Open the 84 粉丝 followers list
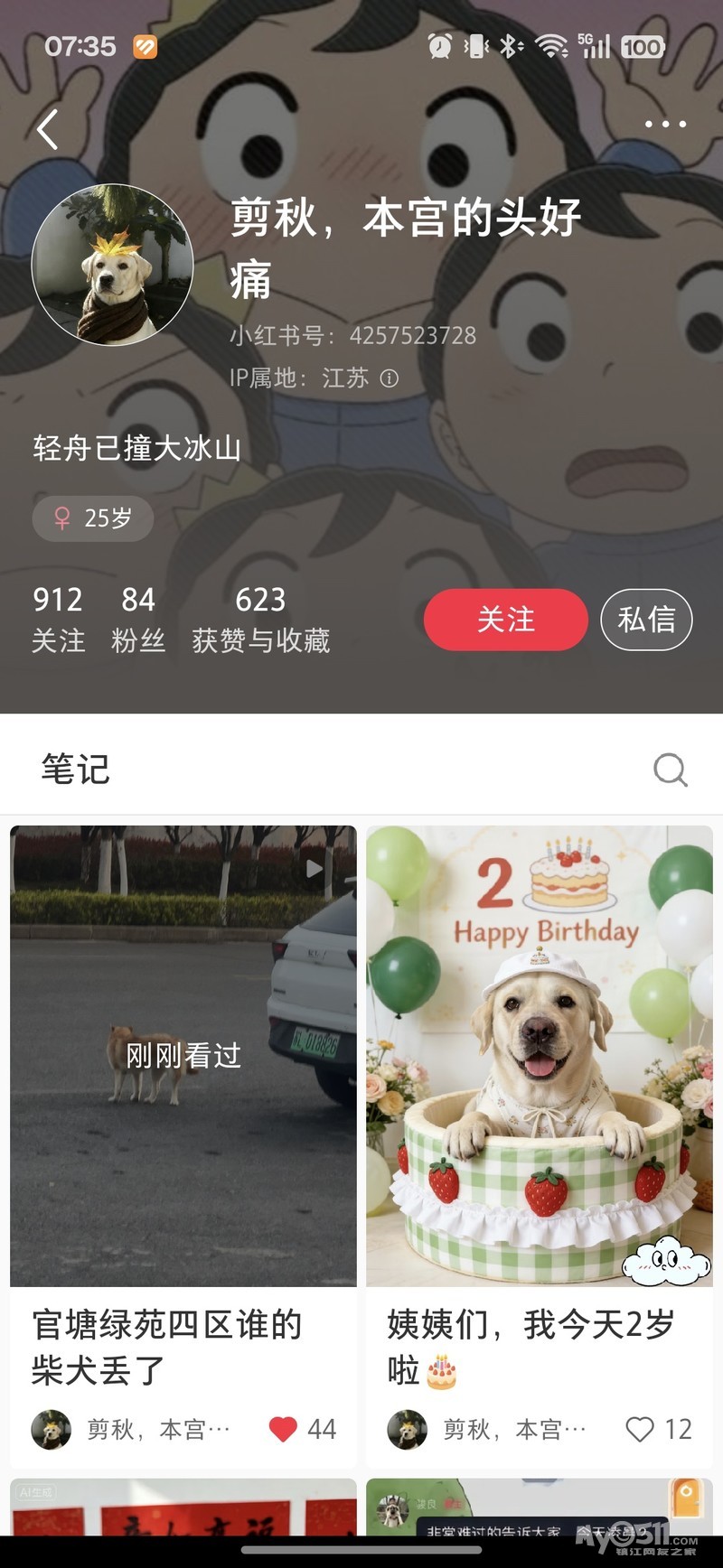Viewport: 723px width, 1568px height. 138,619
